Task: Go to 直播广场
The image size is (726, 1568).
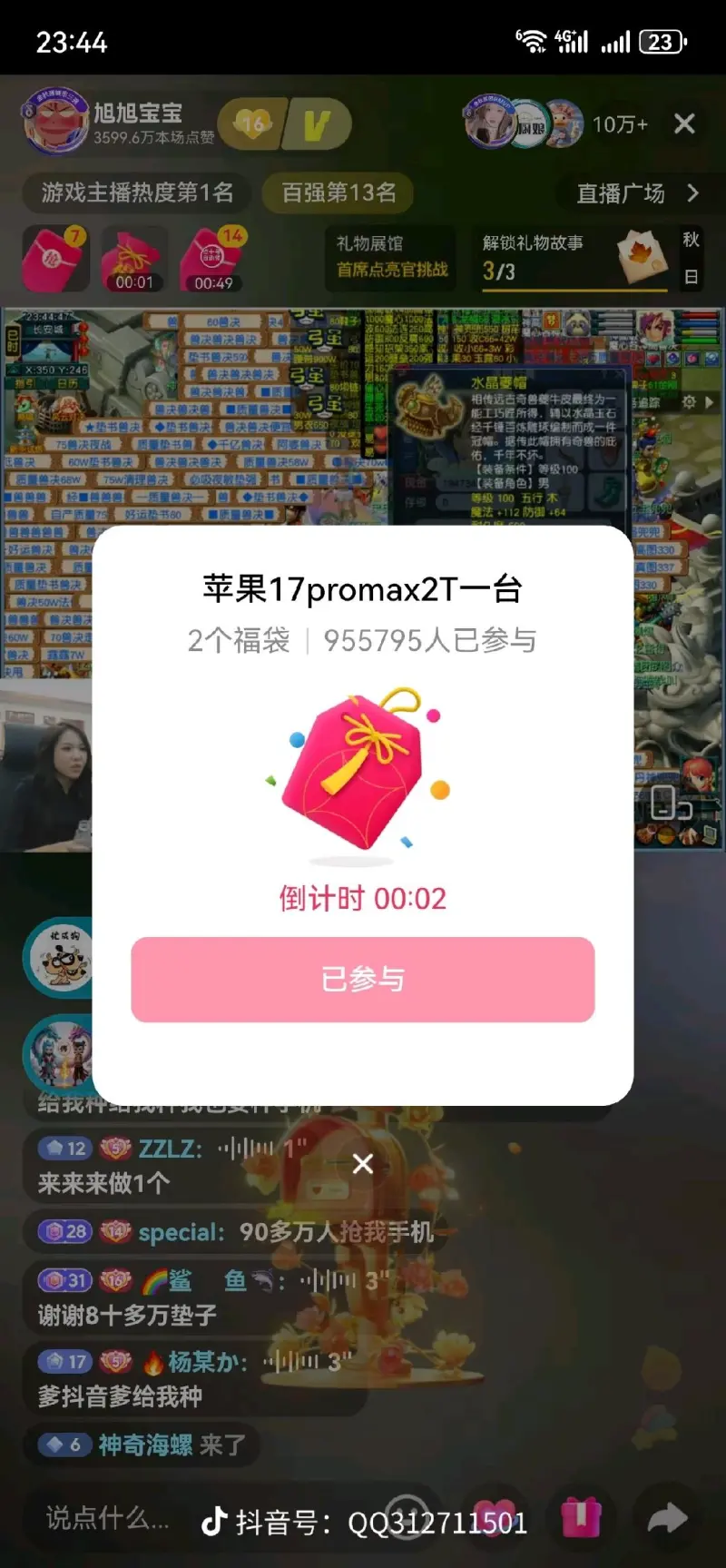Action: (637, 193)
